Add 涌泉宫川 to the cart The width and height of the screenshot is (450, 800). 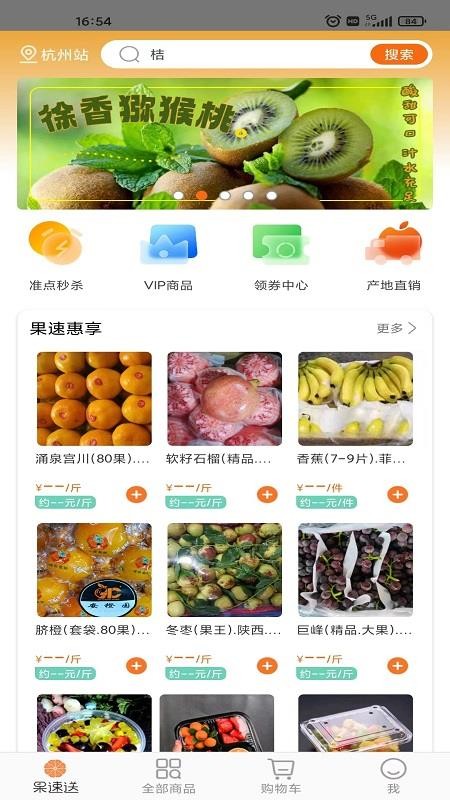[x=136, y=494]
